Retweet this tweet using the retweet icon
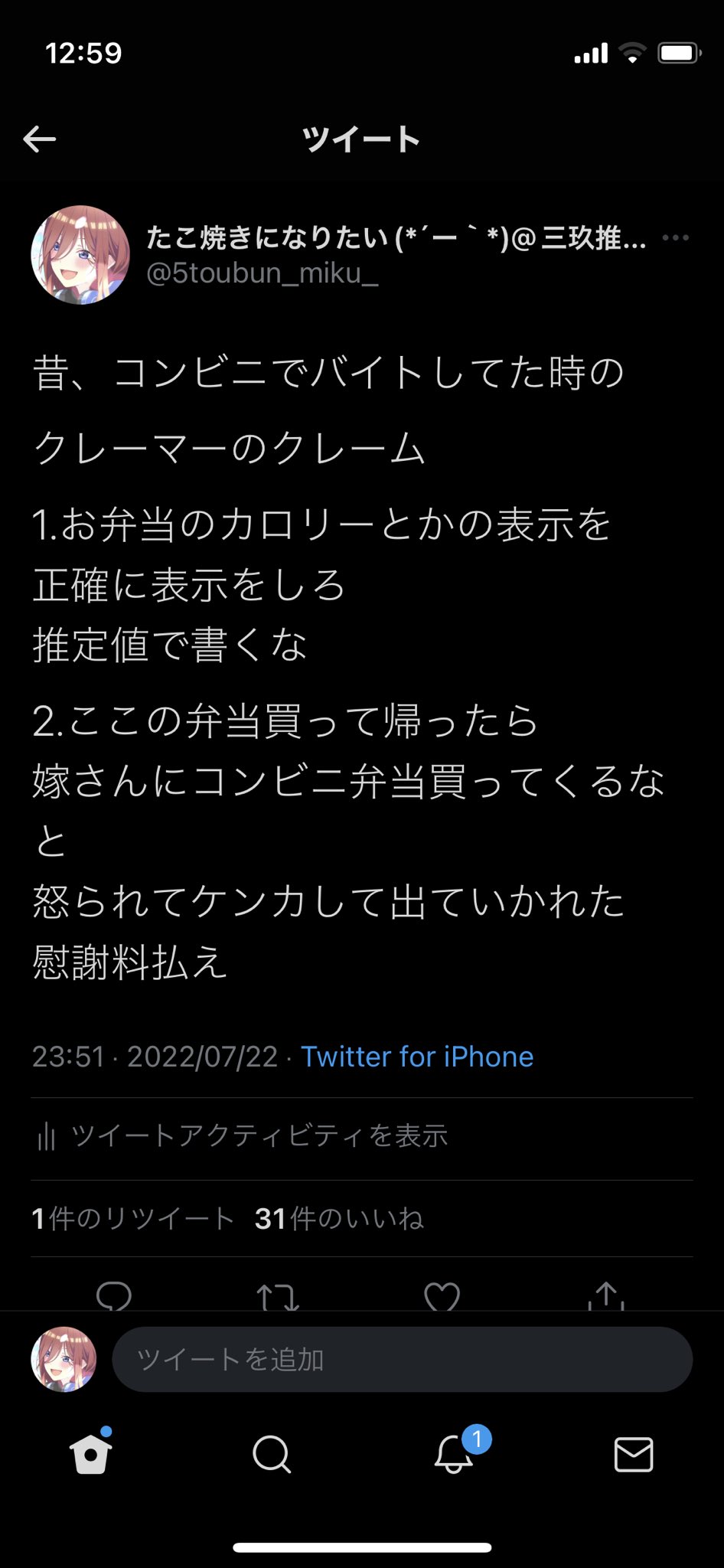Screen dimensions: 724x1568 pos(279,1295)
